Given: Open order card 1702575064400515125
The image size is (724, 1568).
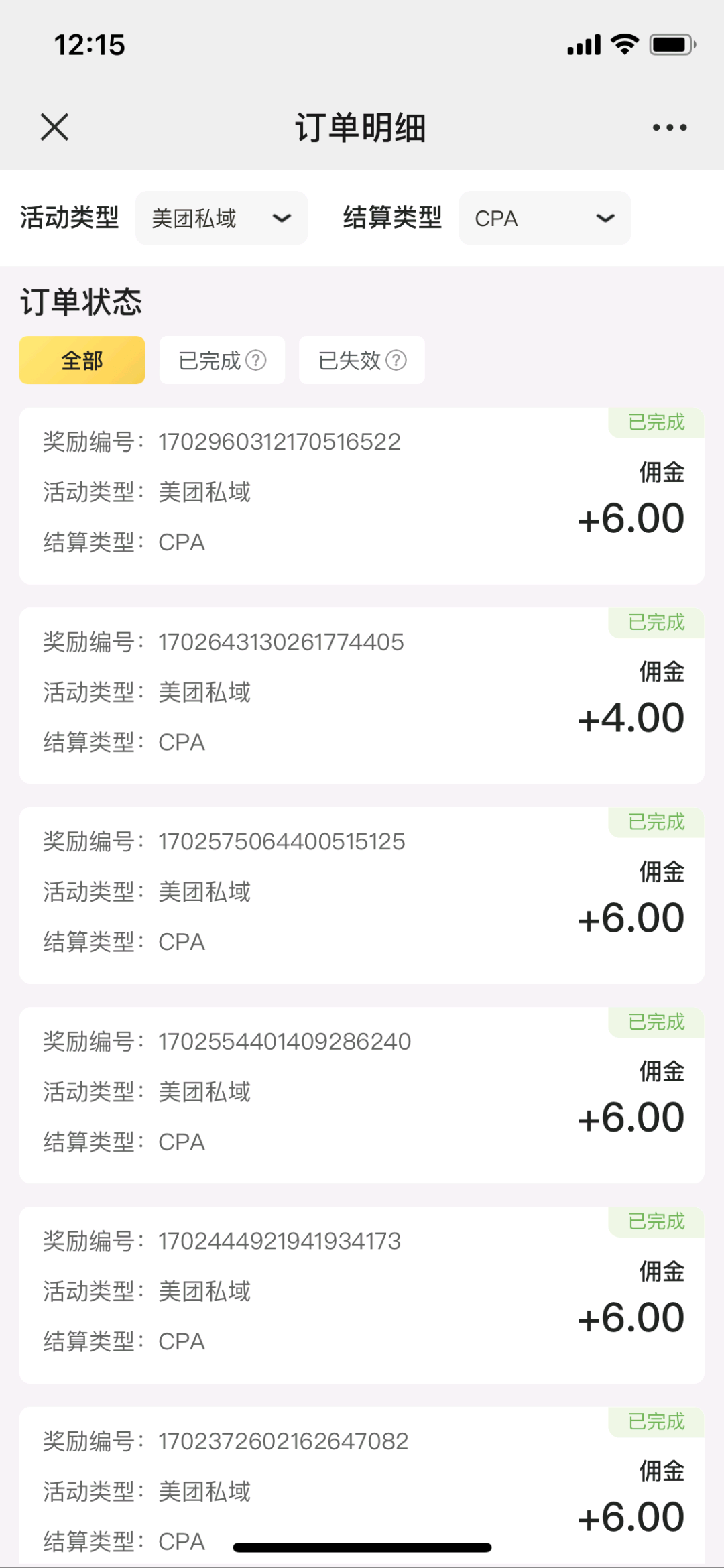Looking at the screenshot, I should [361, 896].
